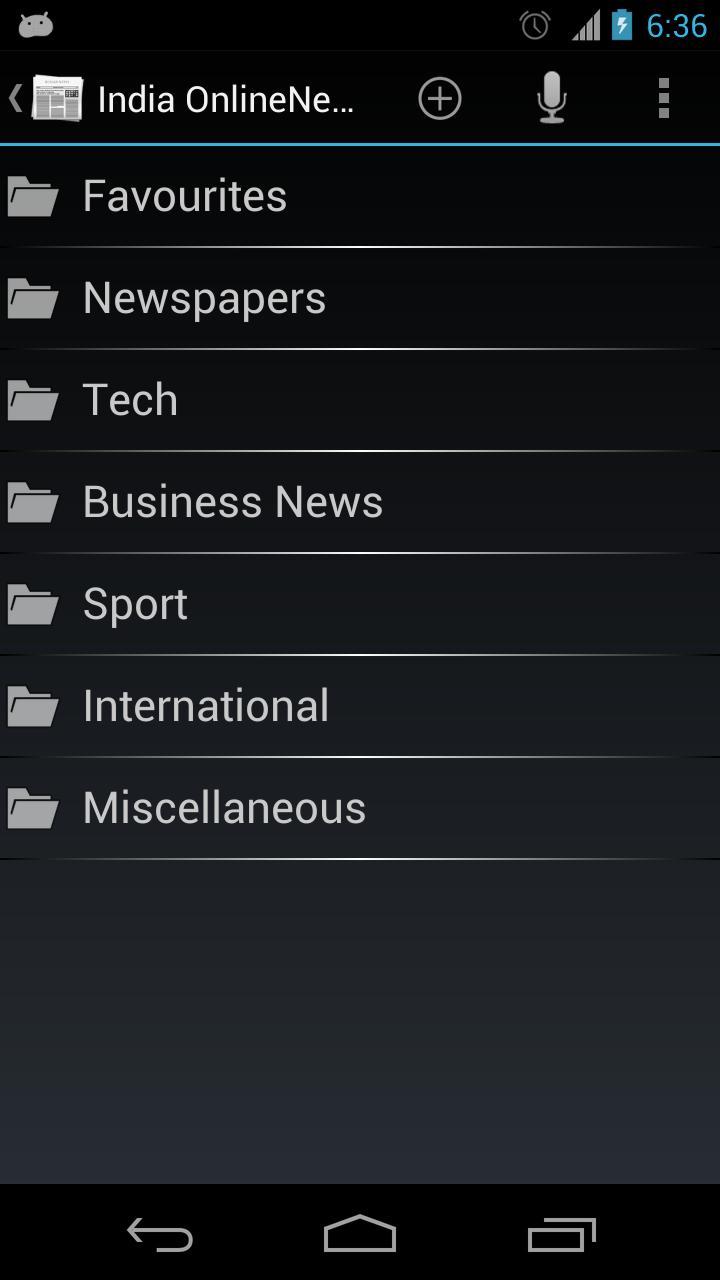This screenshot has width=720, height=1280.
Task: Click the Newspapers folder icon
Action: 35,298
